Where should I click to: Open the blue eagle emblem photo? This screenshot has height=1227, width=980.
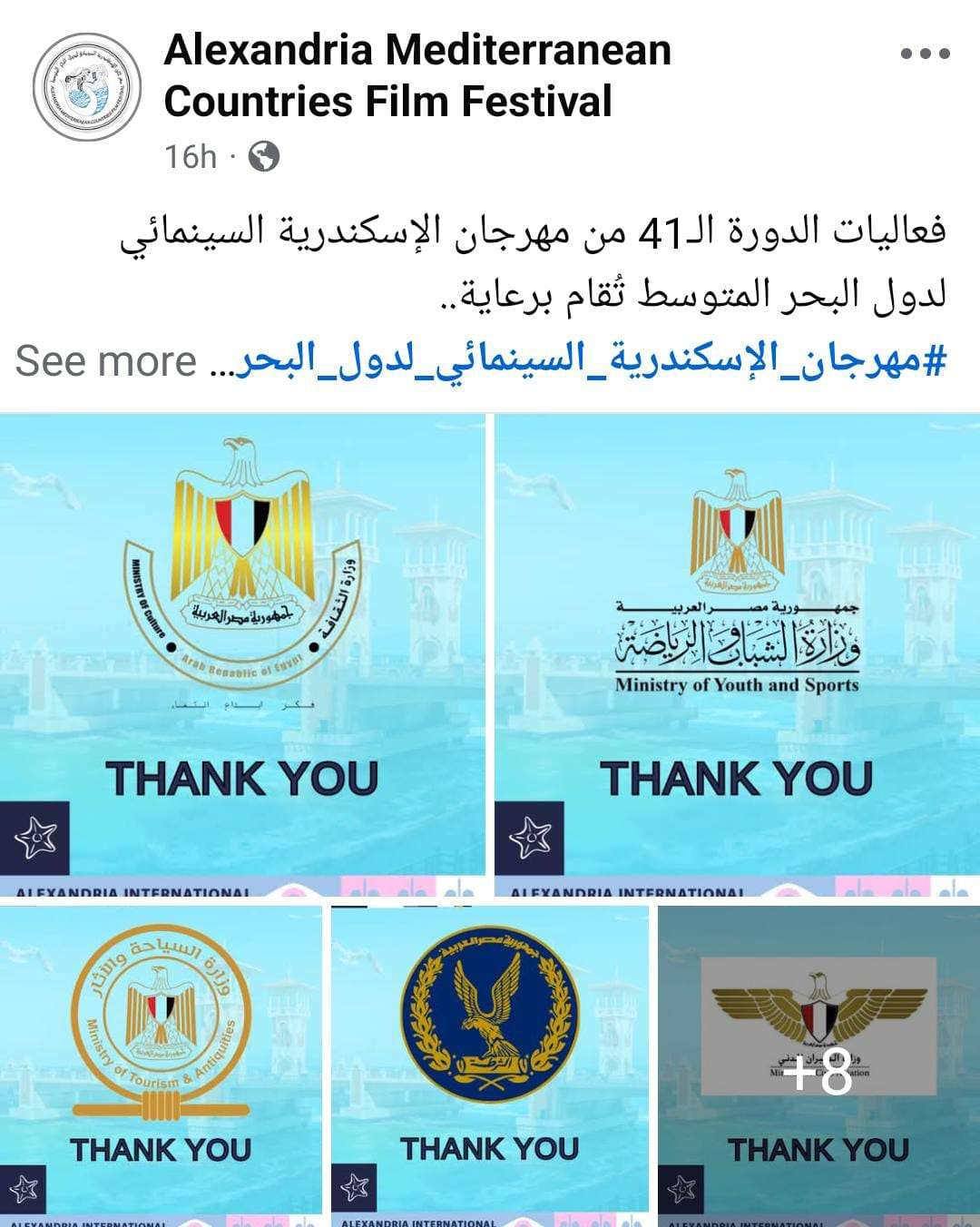click(x=490, y=1062)
